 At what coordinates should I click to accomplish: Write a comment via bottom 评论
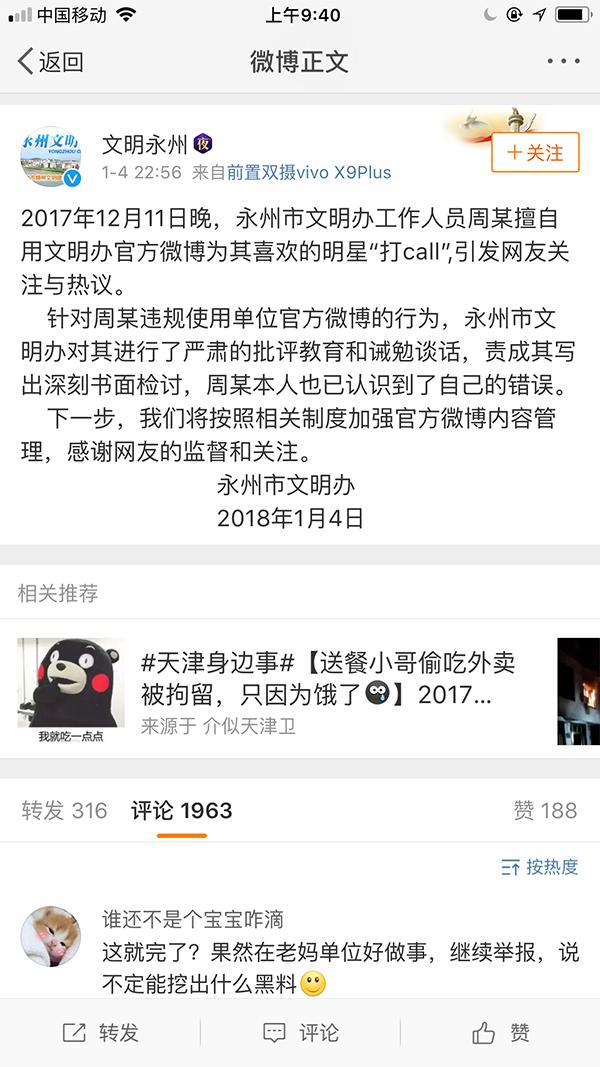click(300, 1032)
